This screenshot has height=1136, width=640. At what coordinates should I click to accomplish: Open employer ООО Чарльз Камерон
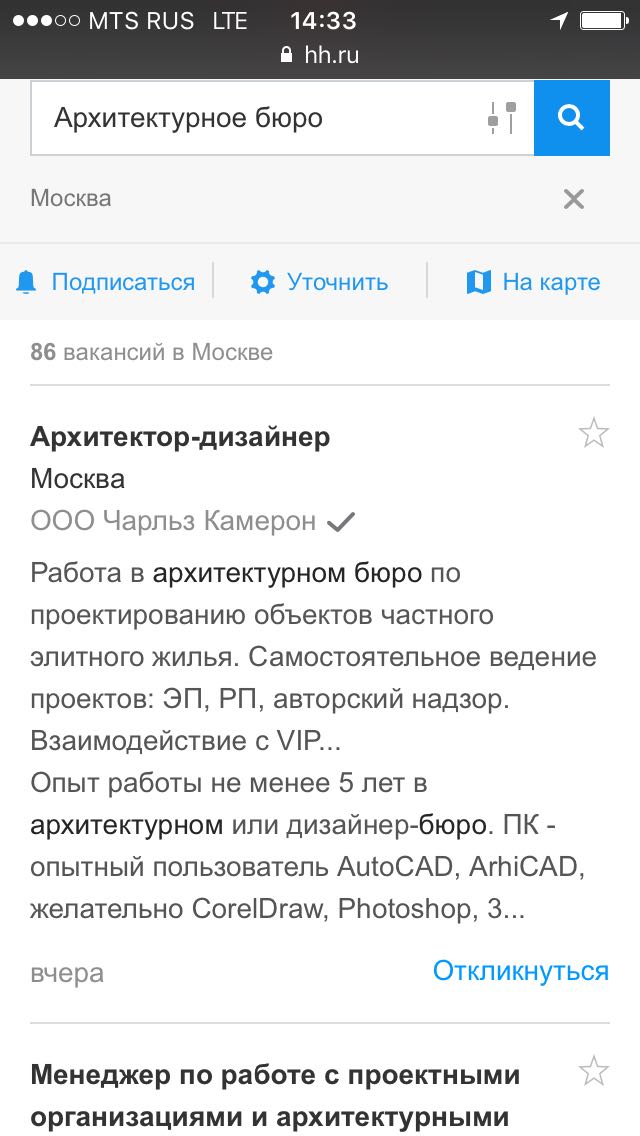173,521
